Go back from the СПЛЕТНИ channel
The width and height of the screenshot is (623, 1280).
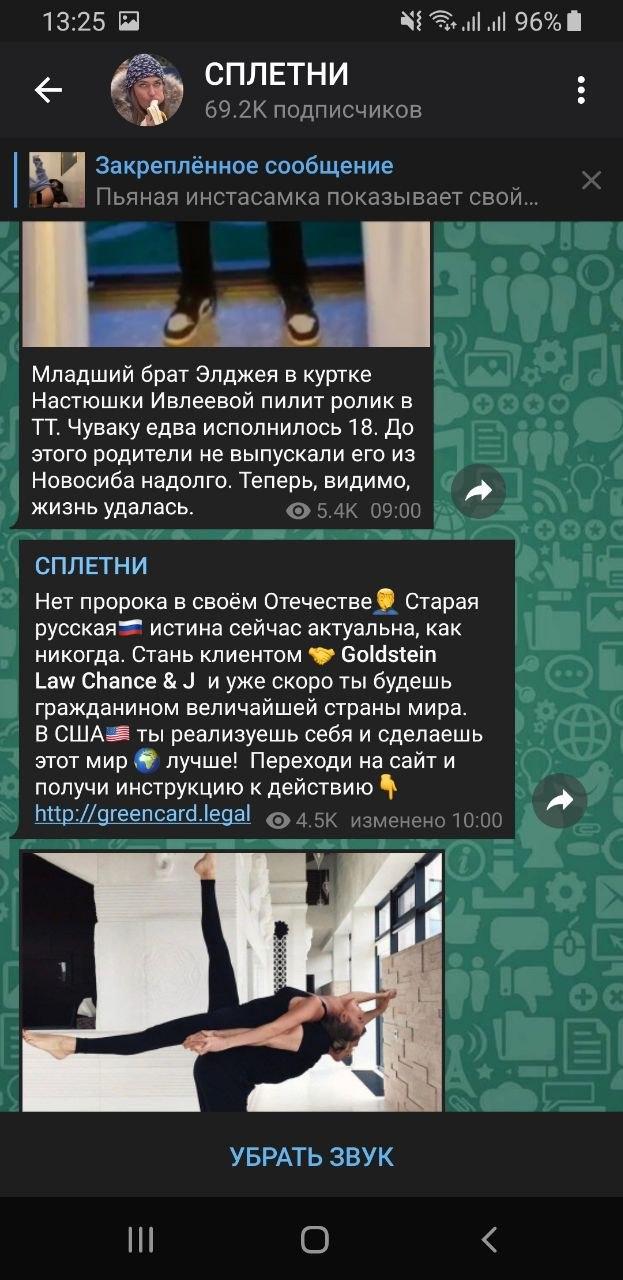(x=48, y=91)
